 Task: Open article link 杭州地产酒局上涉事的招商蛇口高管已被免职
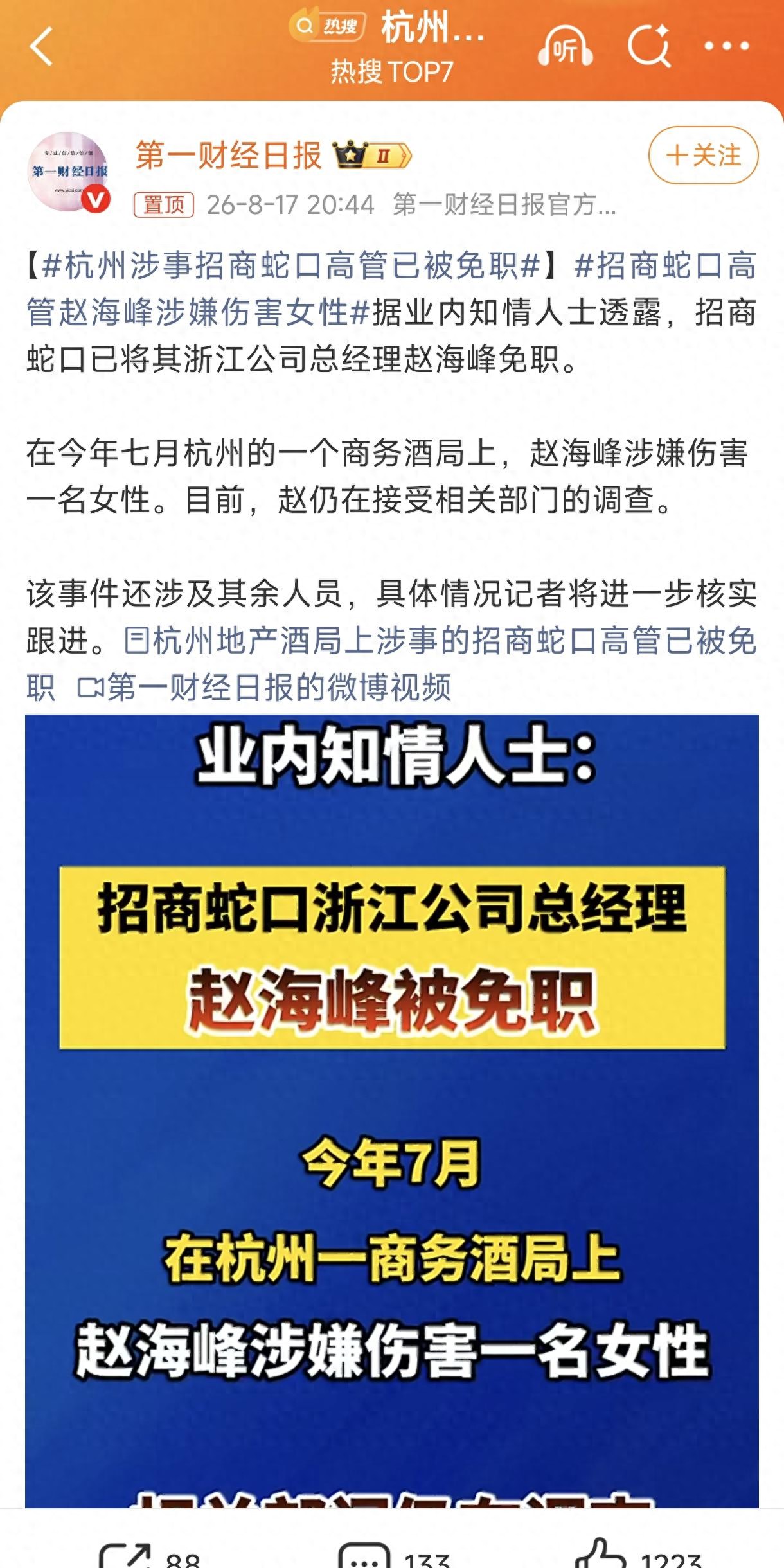coord(392,664)
